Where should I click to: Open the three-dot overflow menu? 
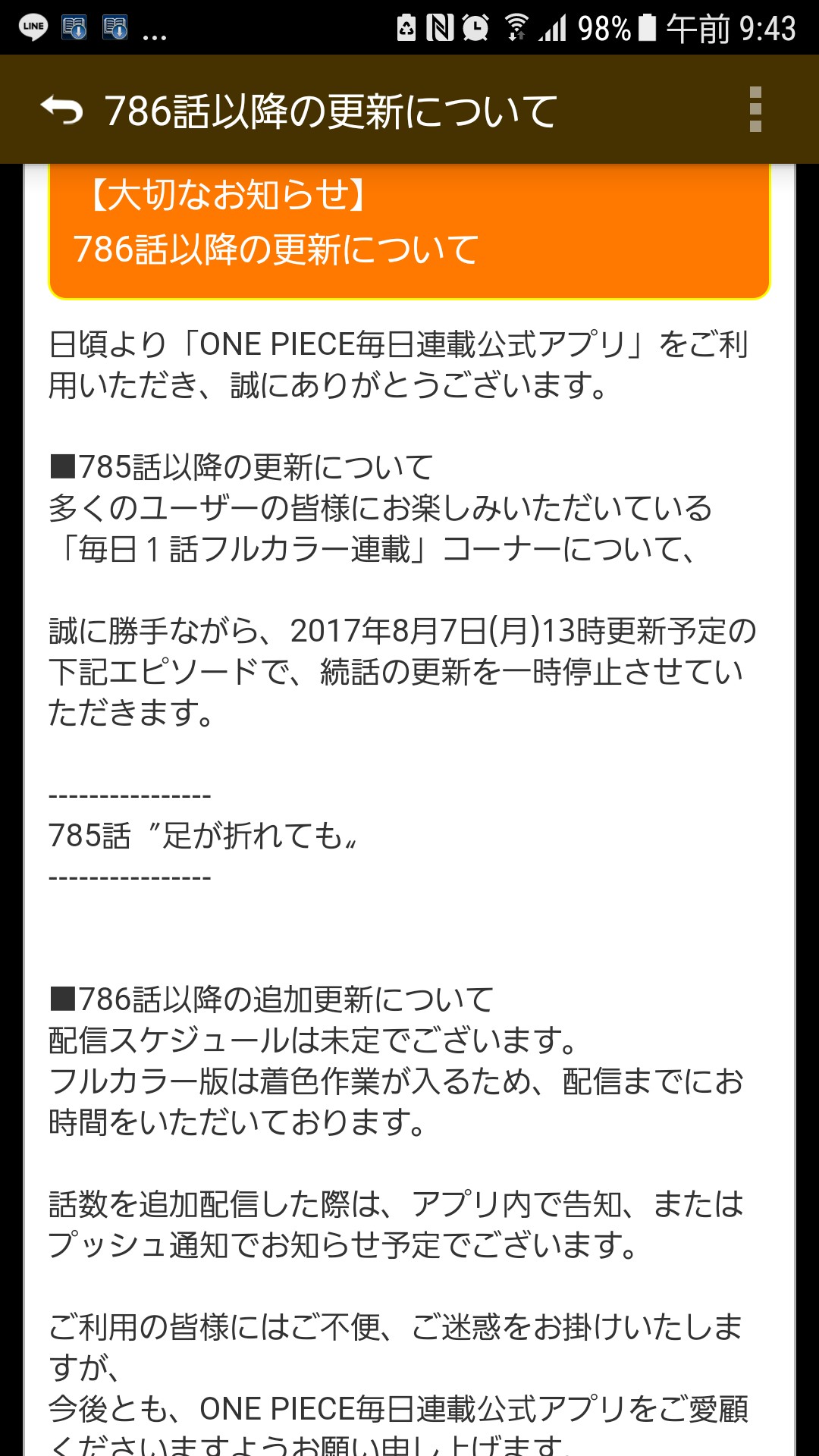pos(755,110)
